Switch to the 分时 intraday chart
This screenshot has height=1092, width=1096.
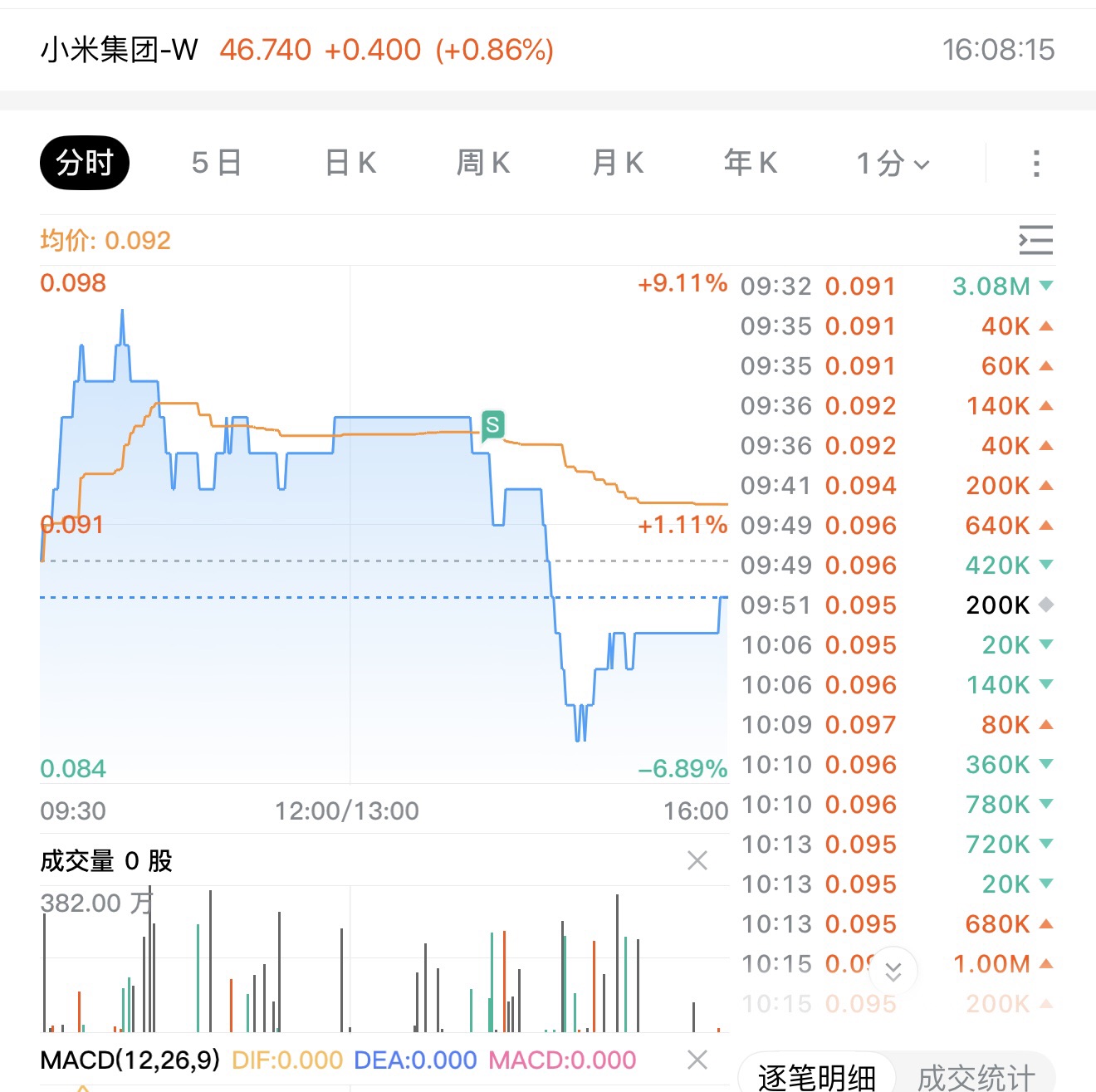[x=85, y=163]
